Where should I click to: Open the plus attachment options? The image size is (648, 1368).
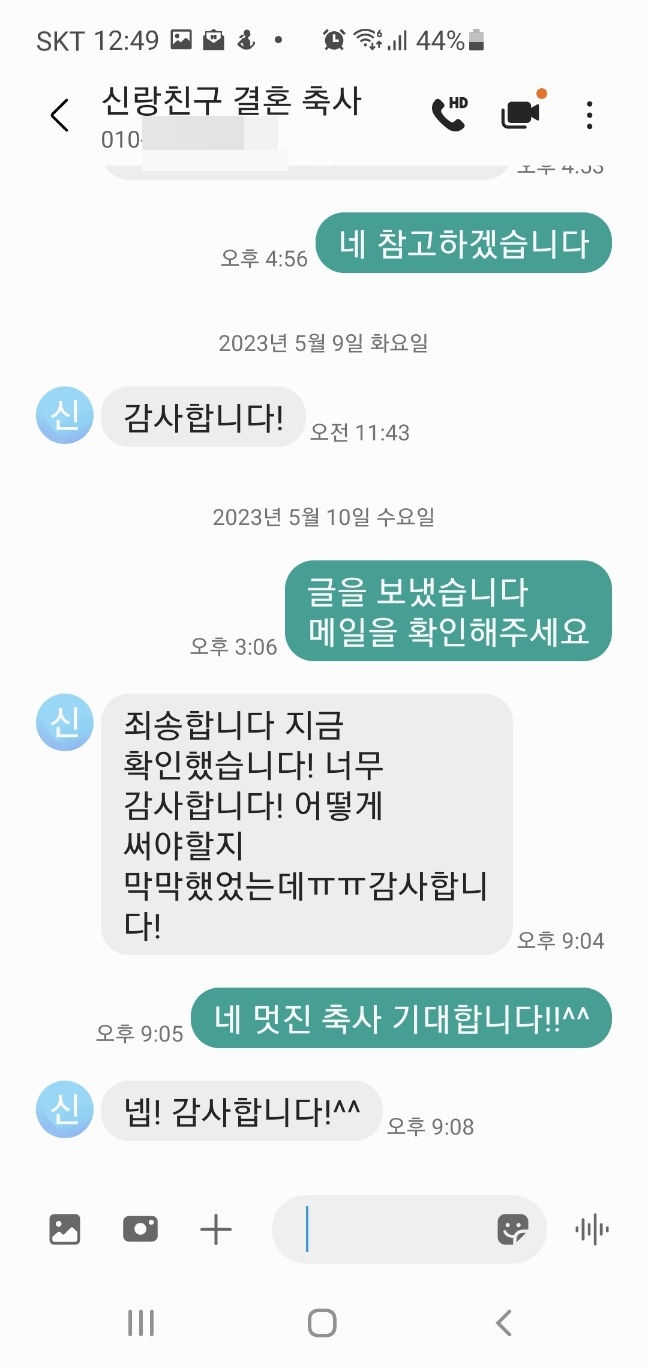point(215,1229)
